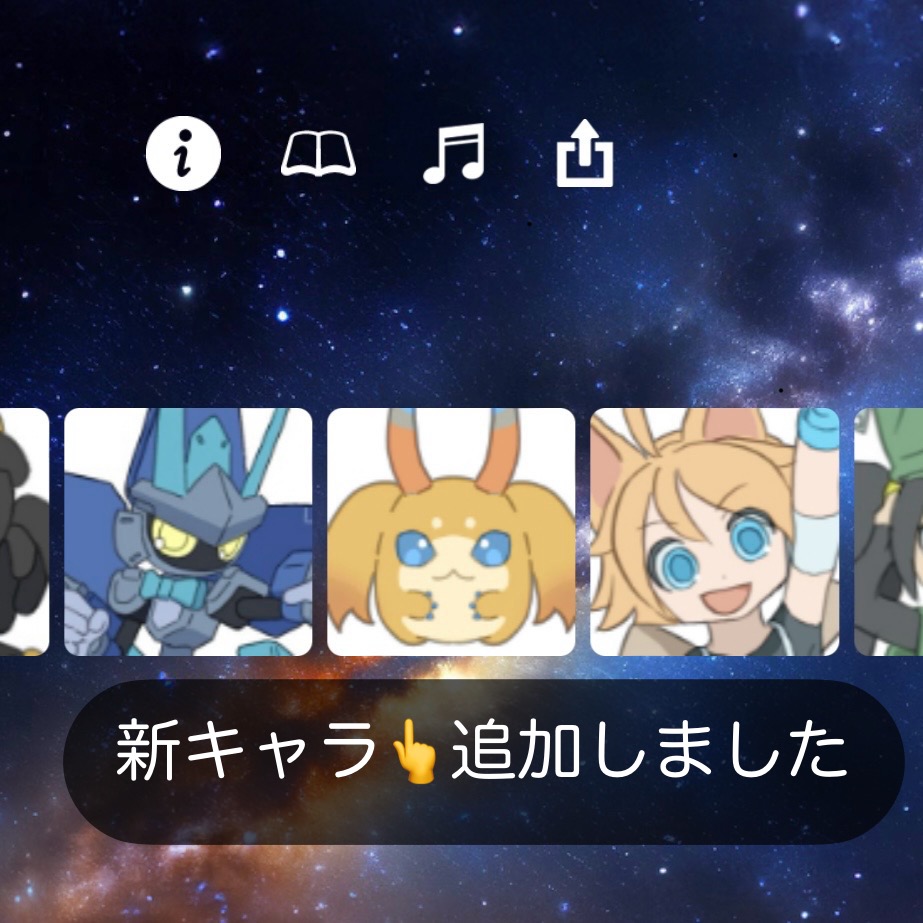The width and height of the screenshot is (923, 923).
Task: Select the blue armored robot character
Action: tap(188, 532)
